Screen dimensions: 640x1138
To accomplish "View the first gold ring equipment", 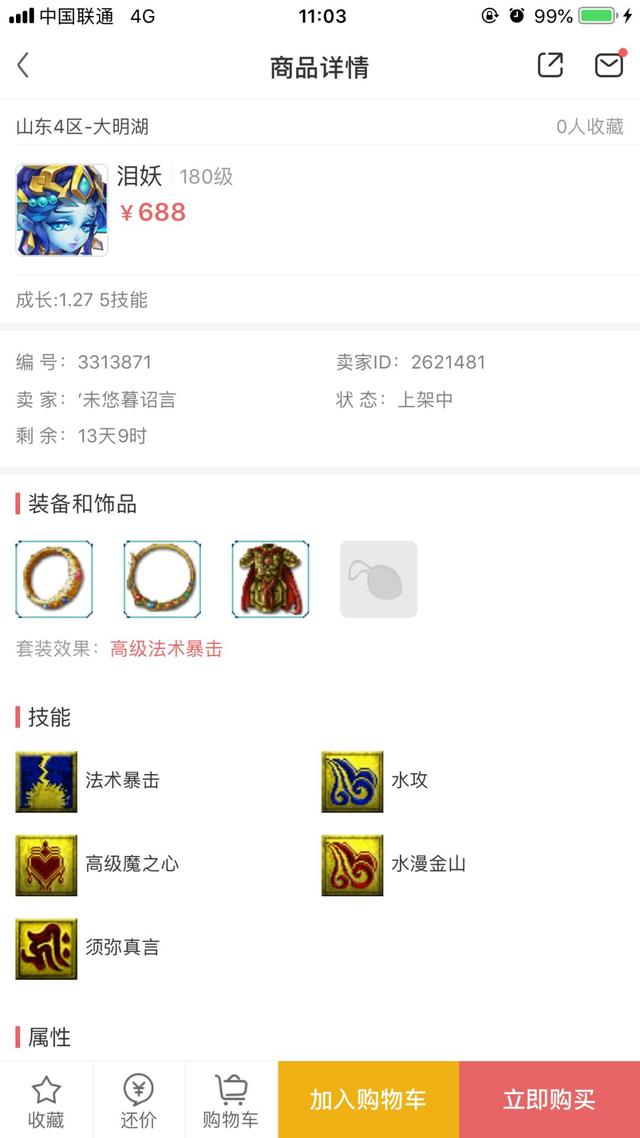I will click(x=54, y=579).
